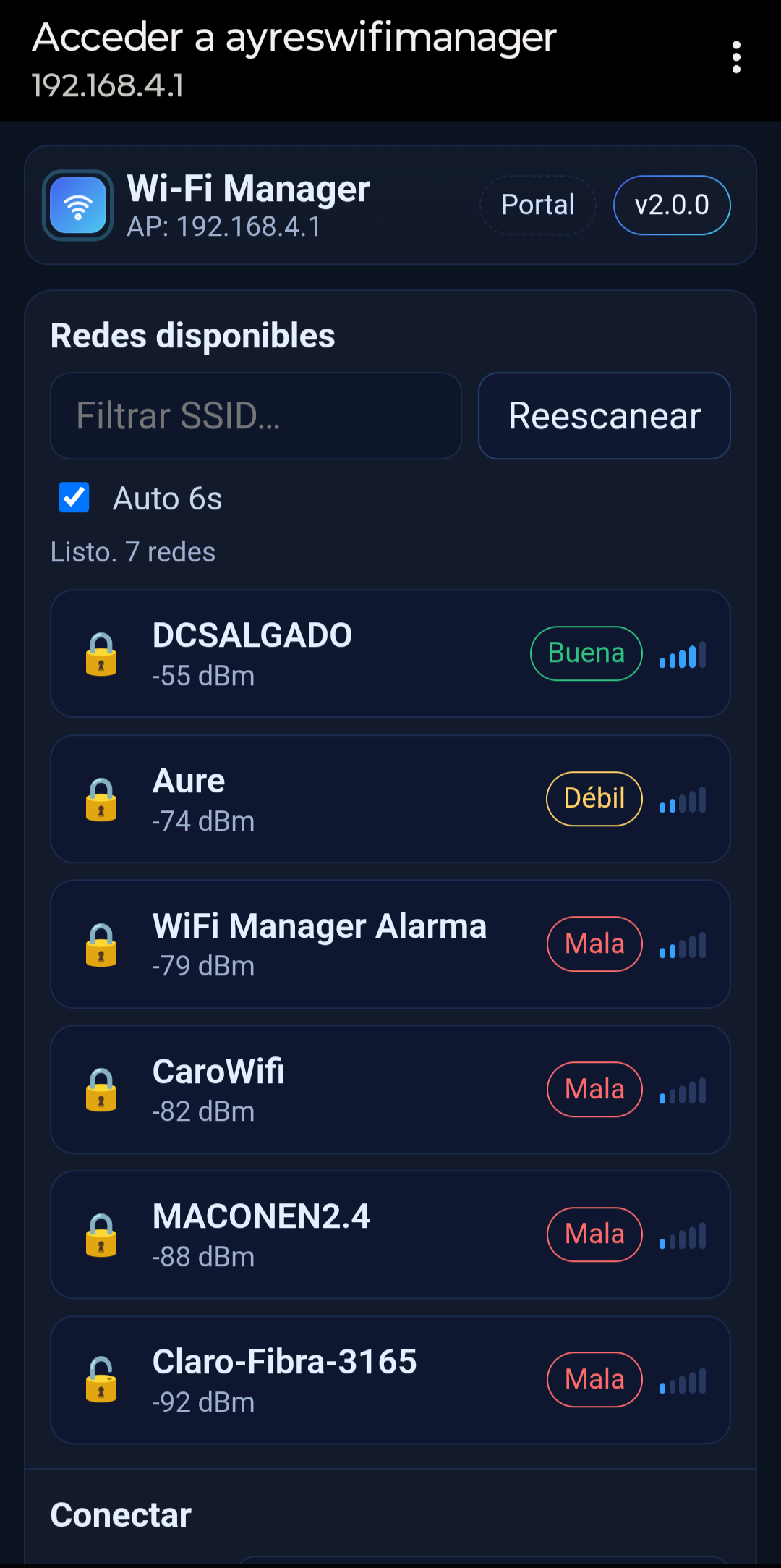Open the browser overflow menu

736,57
